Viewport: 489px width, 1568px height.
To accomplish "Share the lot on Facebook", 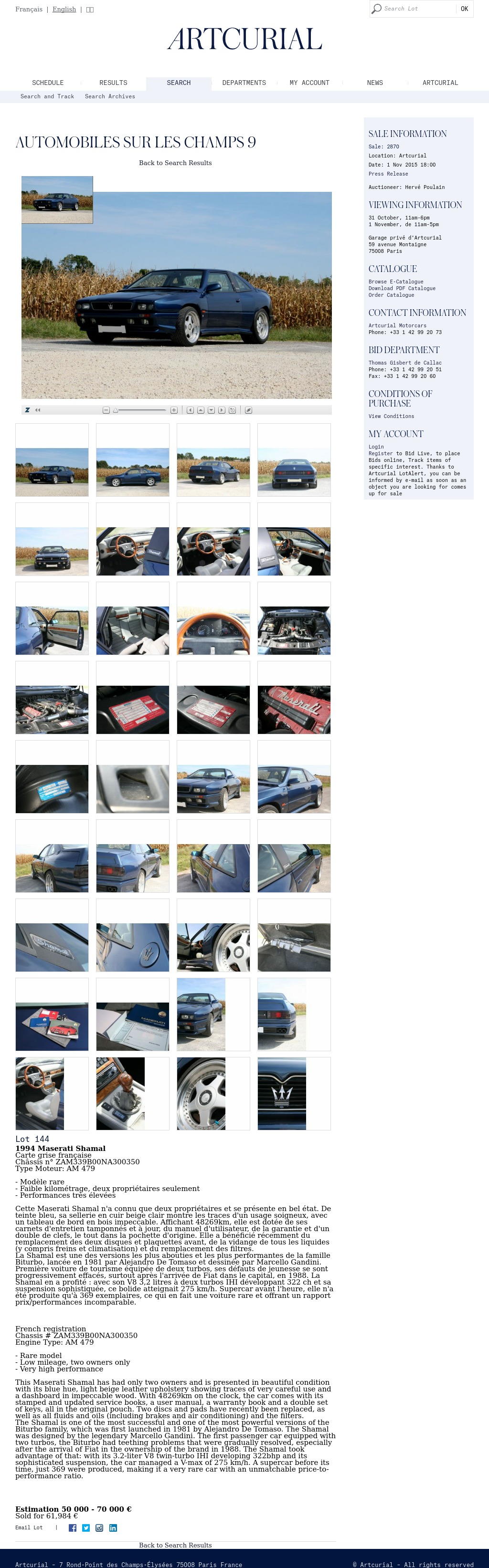I will point(73,1528).
